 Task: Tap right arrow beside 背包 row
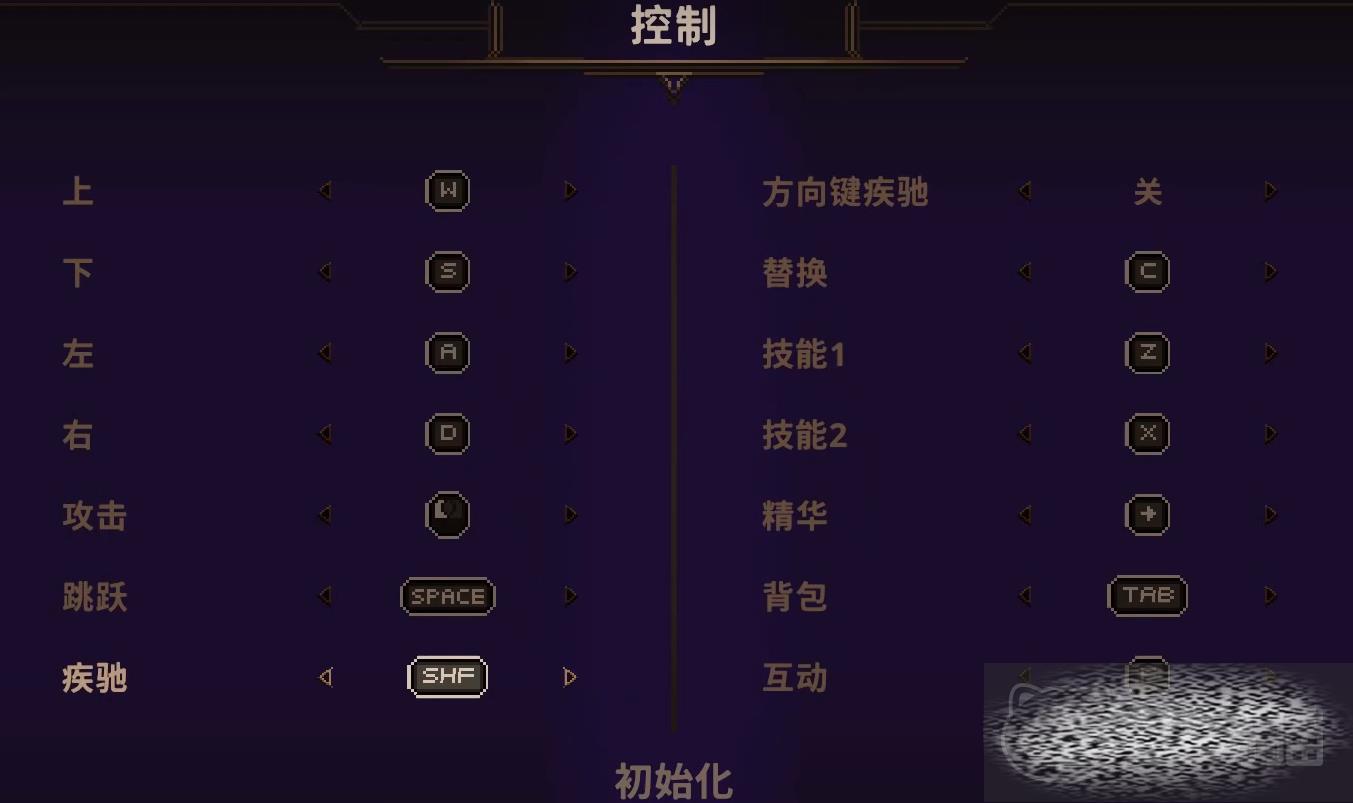[1270, 596]
